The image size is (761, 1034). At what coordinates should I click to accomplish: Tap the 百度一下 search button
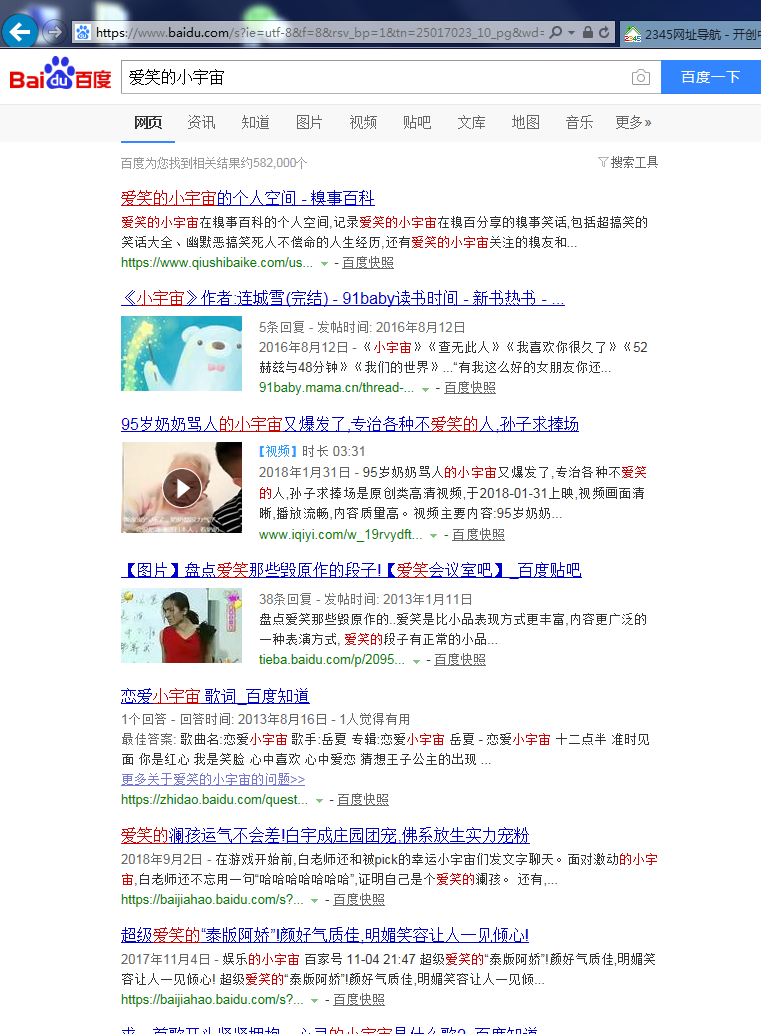(710, 78)
